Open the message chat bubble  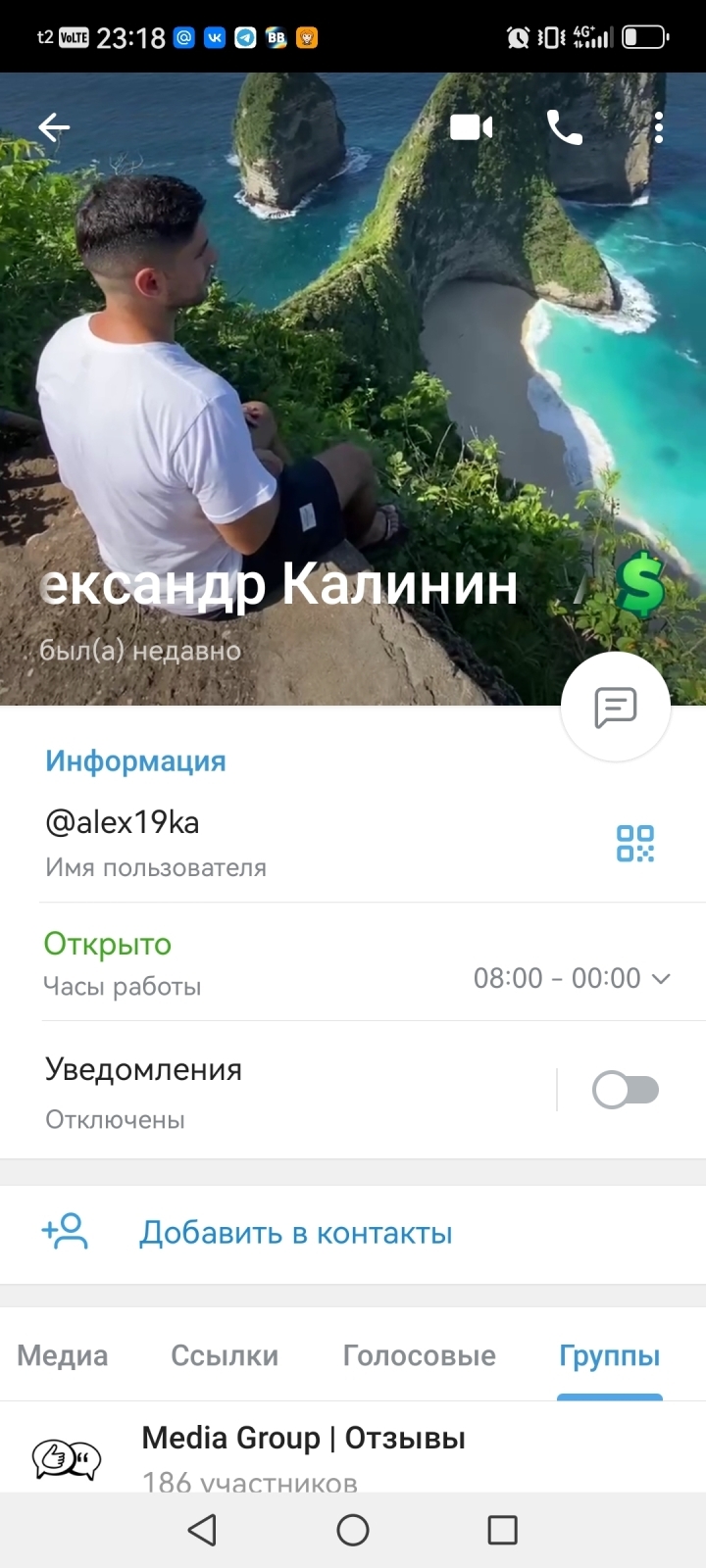pos(615,708)
